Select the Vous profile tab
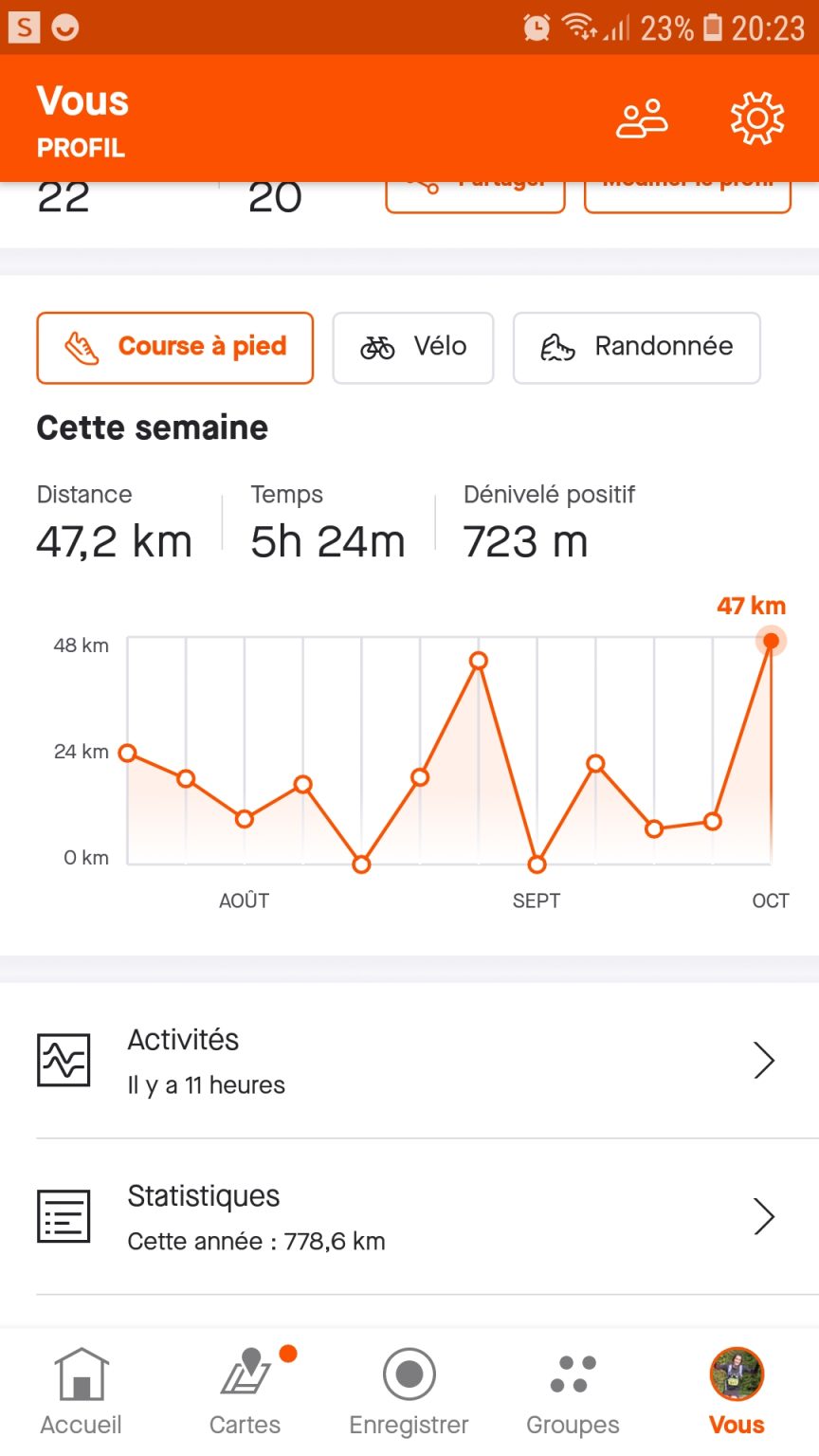 737,1392
